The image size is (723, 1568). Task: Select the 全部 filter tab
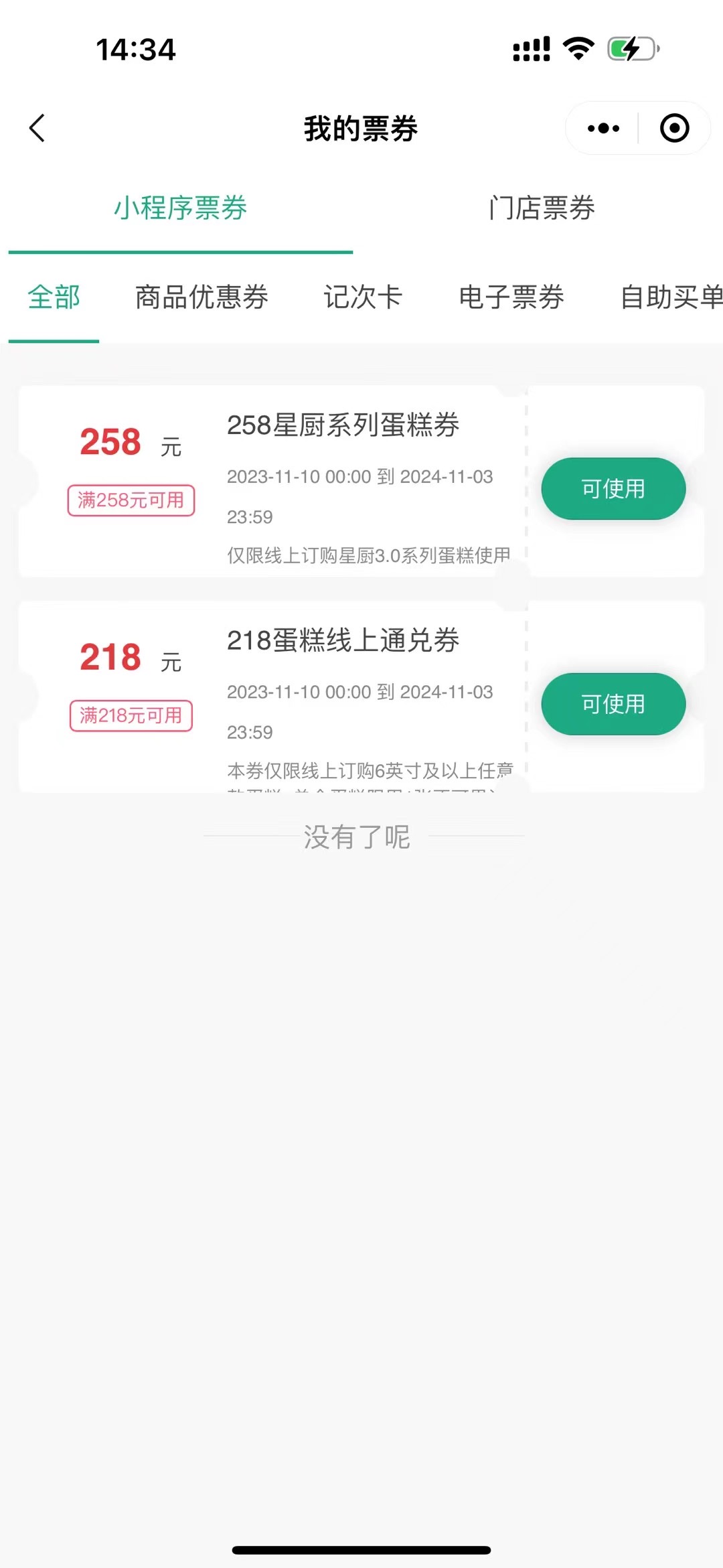point(54,297)
